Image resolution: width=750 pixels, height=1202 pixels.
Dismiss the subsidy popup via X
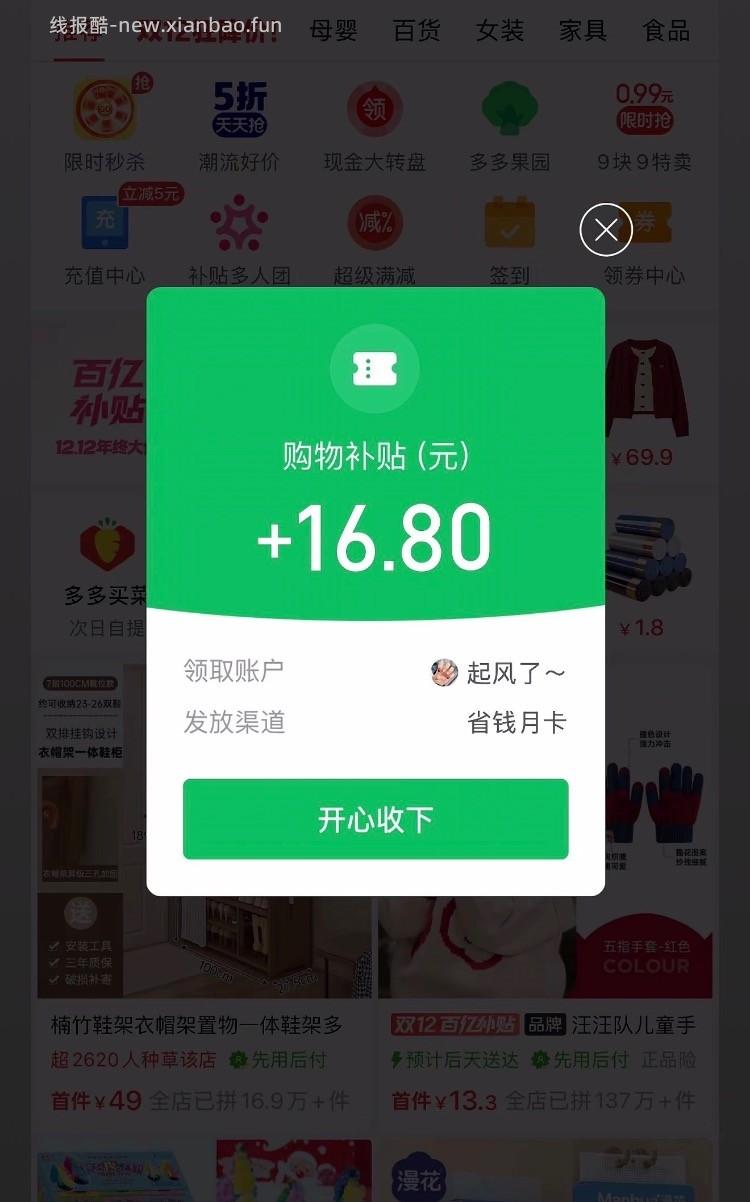pyautogui.click(x=605, y=229)
